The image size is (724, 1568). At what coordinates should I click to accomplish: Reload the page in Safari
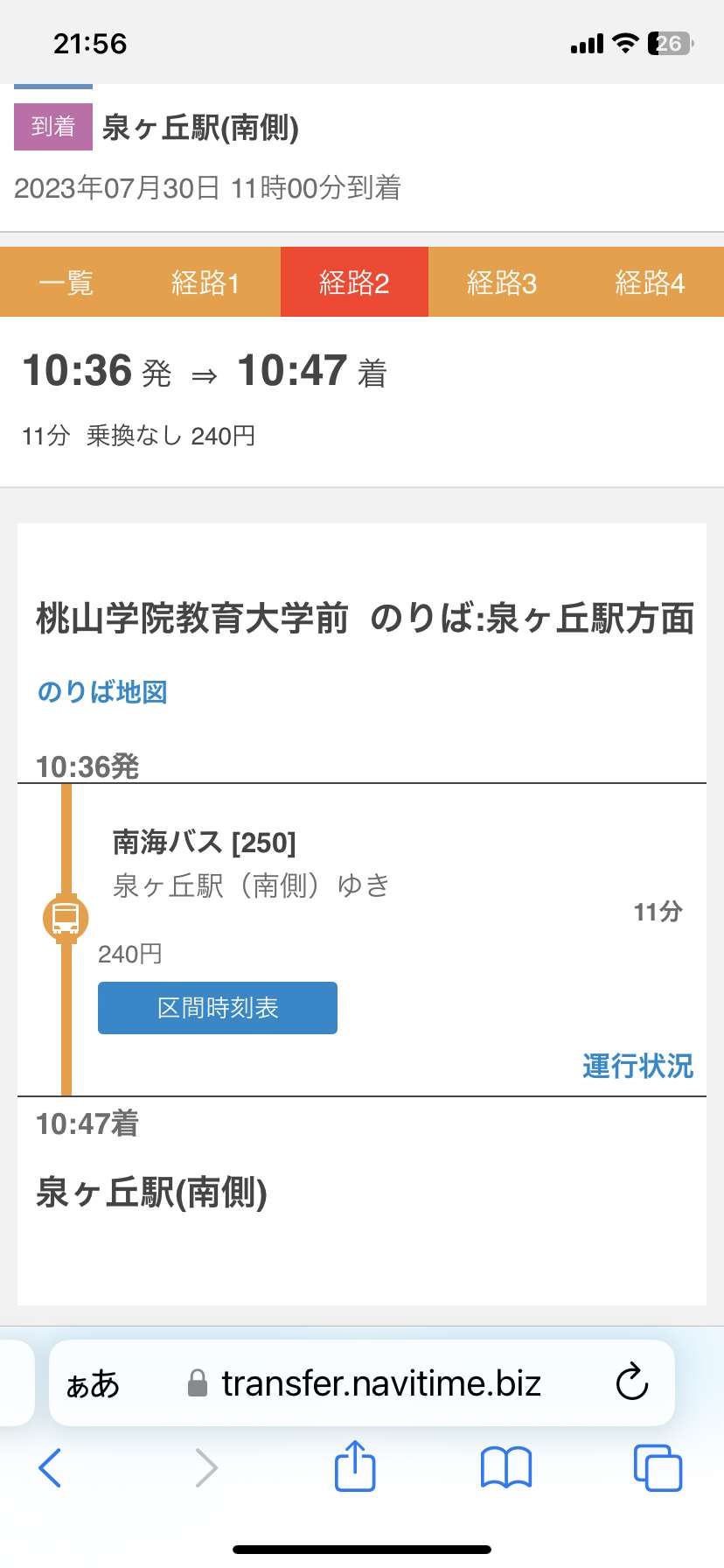[x=631, y=1383]
